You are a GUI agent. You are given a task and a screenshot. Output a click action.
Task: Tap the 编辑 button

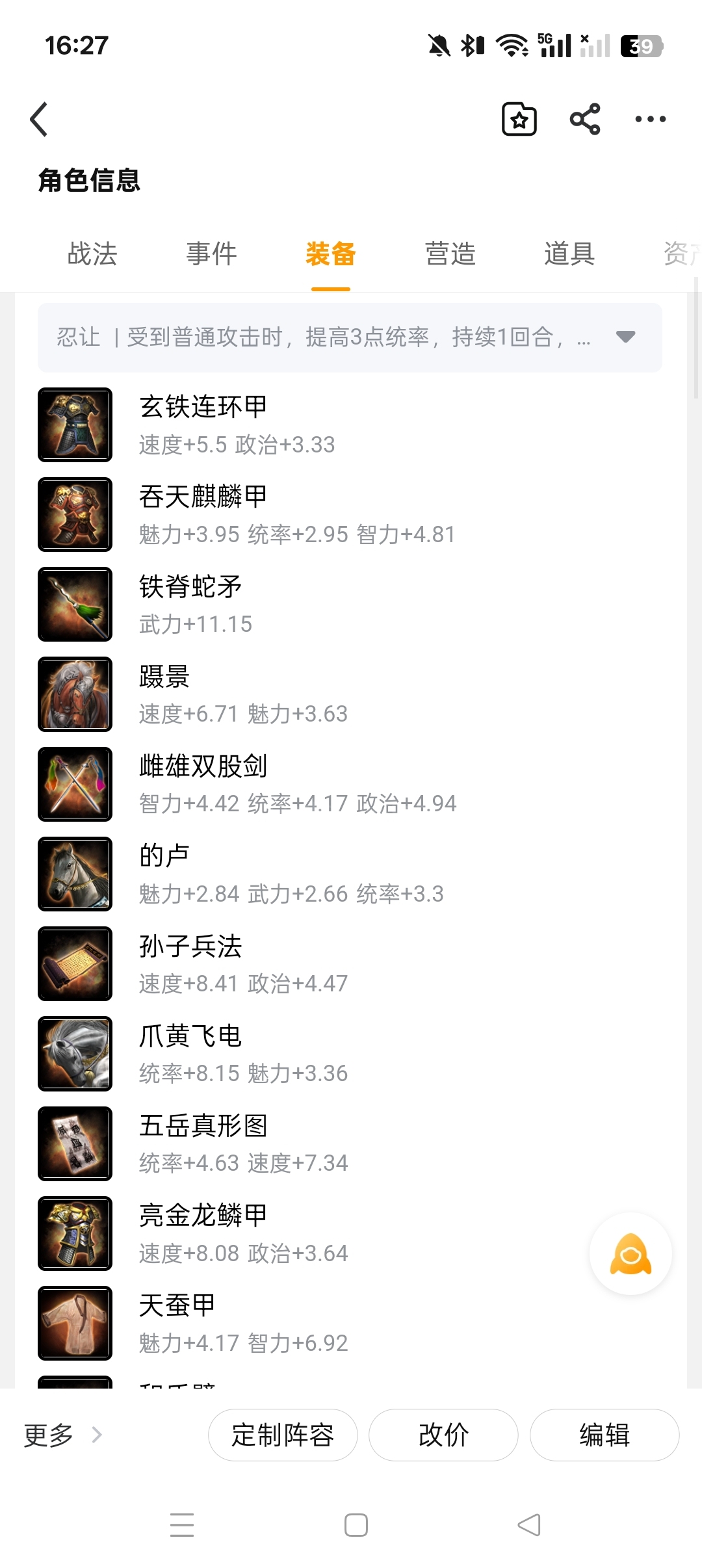pos(604,1435)
